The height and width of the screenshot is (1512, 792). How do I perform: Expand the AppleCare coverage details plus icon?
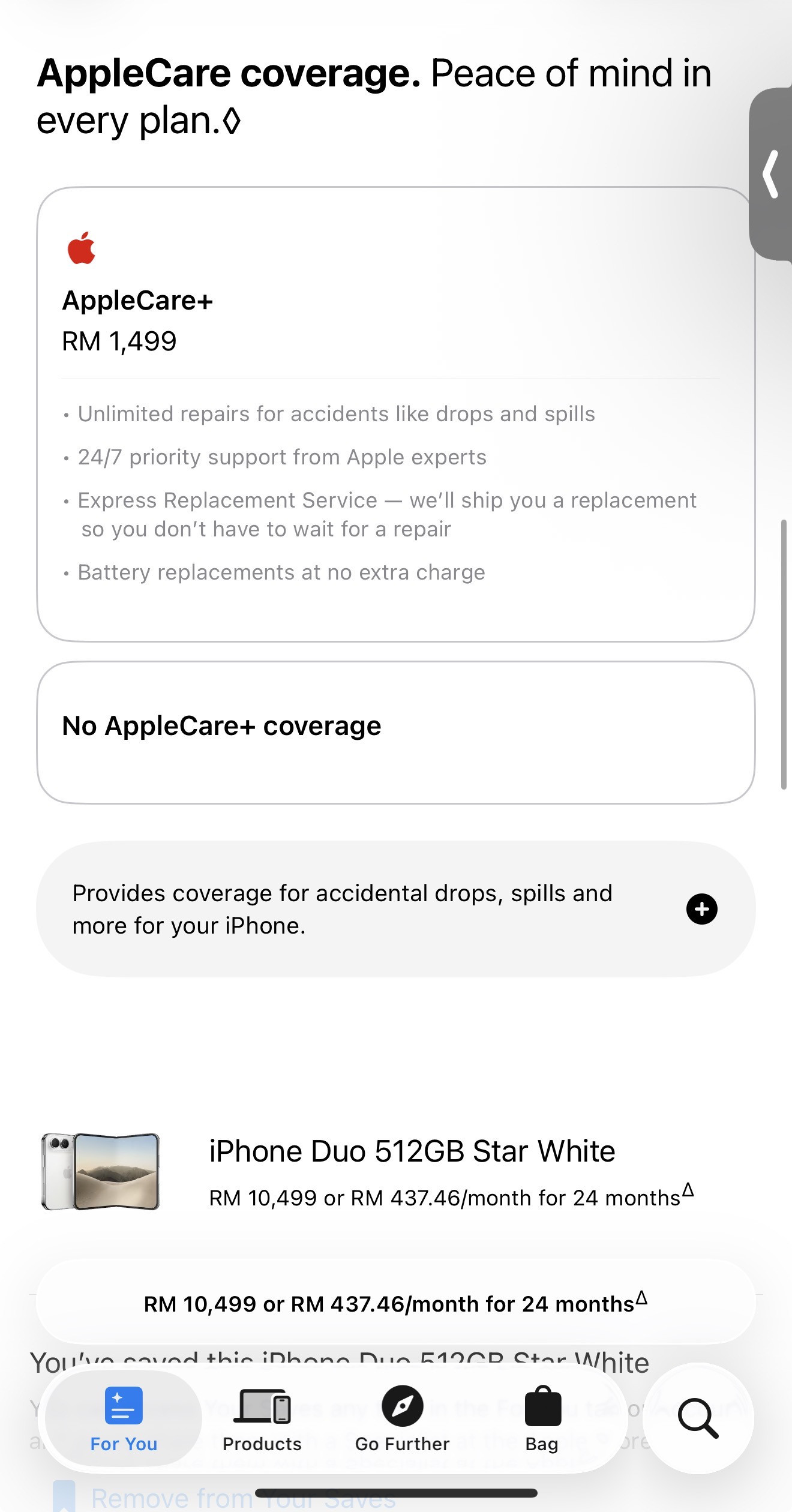point(701,909)
